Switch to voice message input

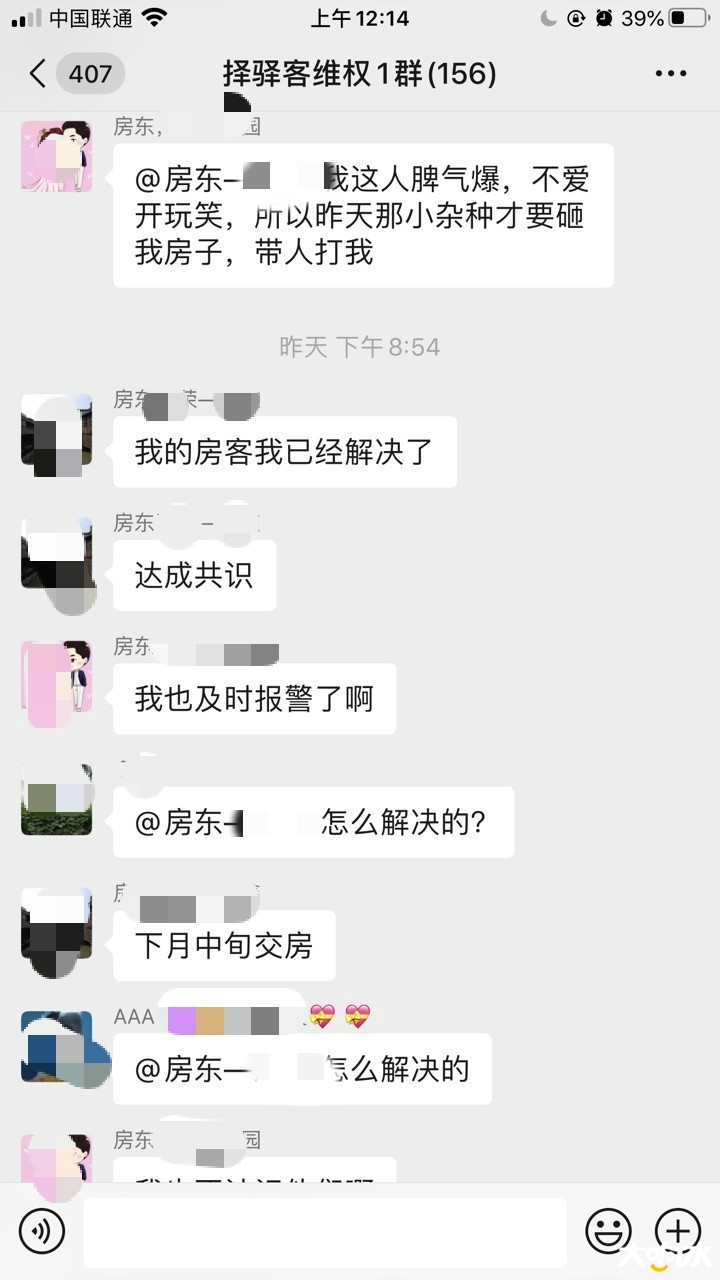(41, 1230)
